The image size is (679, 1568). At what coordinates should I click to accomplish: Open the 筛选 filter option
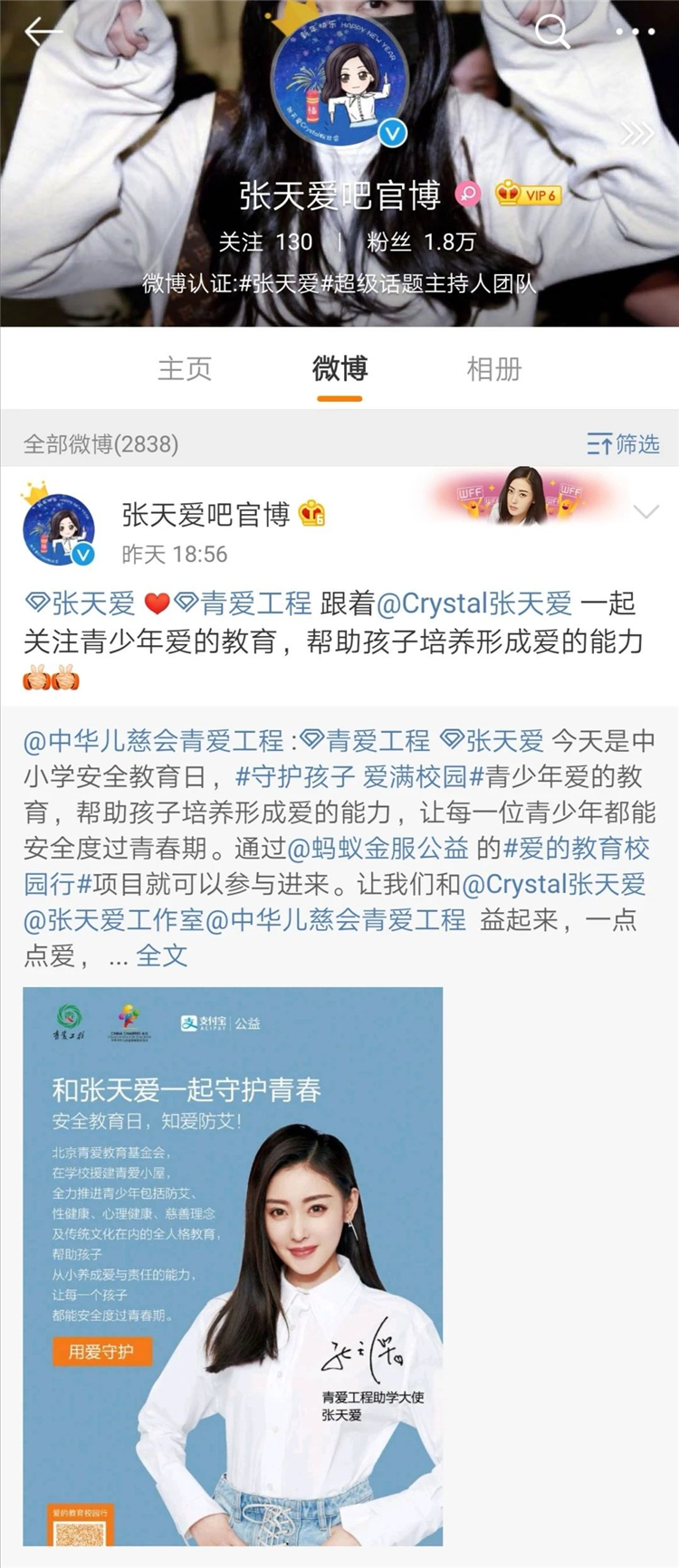tap(624, 443)
